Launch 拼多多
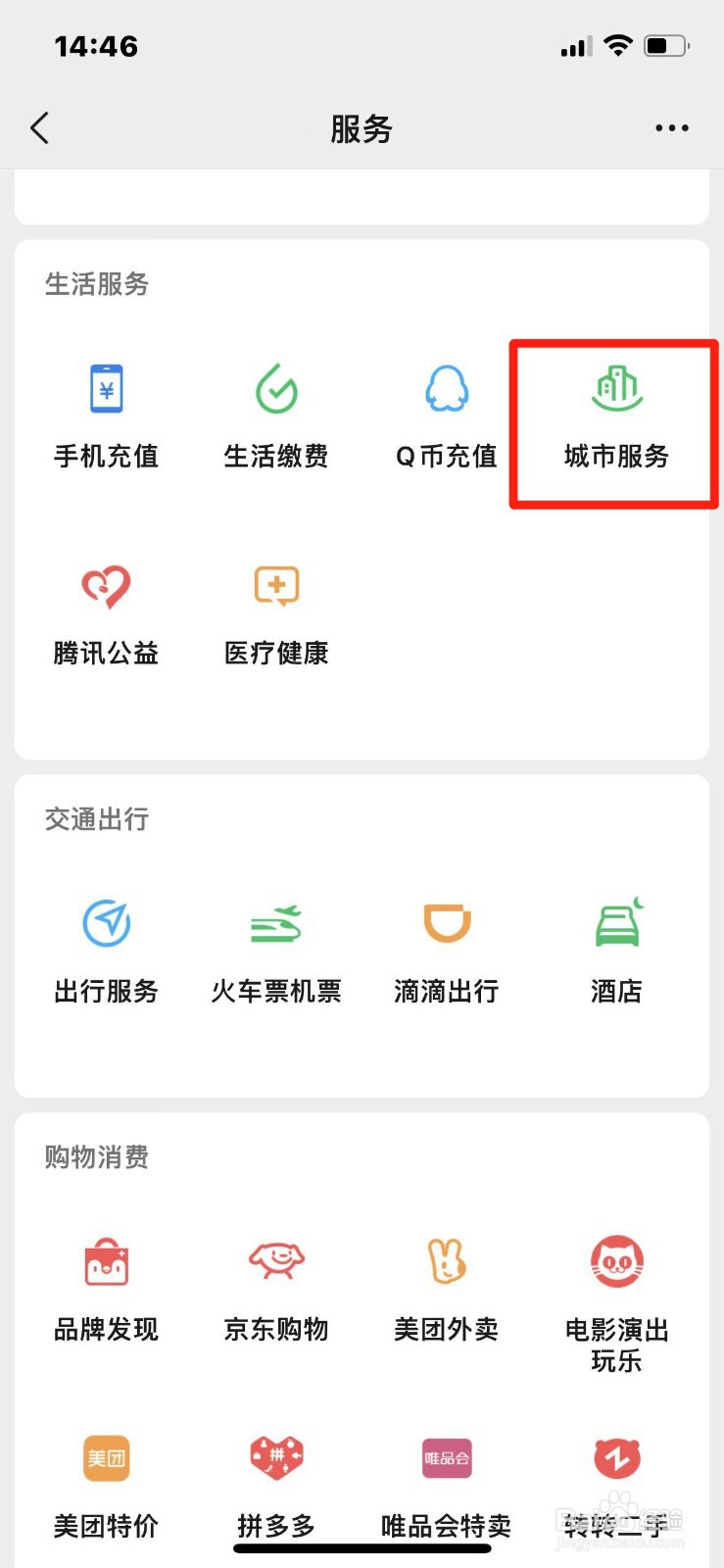Screen dimensions: 724x1568 (x=276, y=1487)
